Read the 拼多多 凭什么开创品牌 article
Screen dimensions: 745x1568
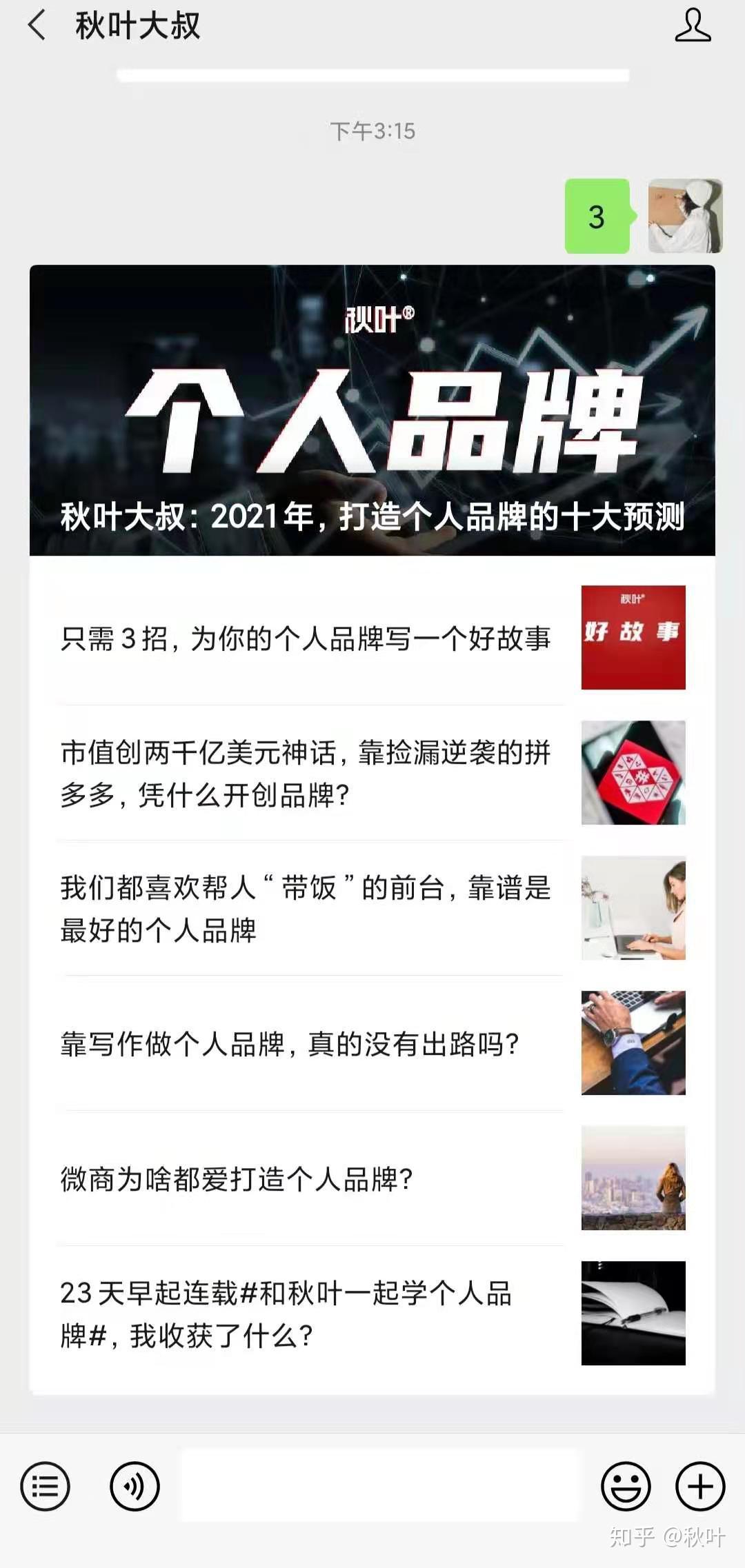point(305,773)
